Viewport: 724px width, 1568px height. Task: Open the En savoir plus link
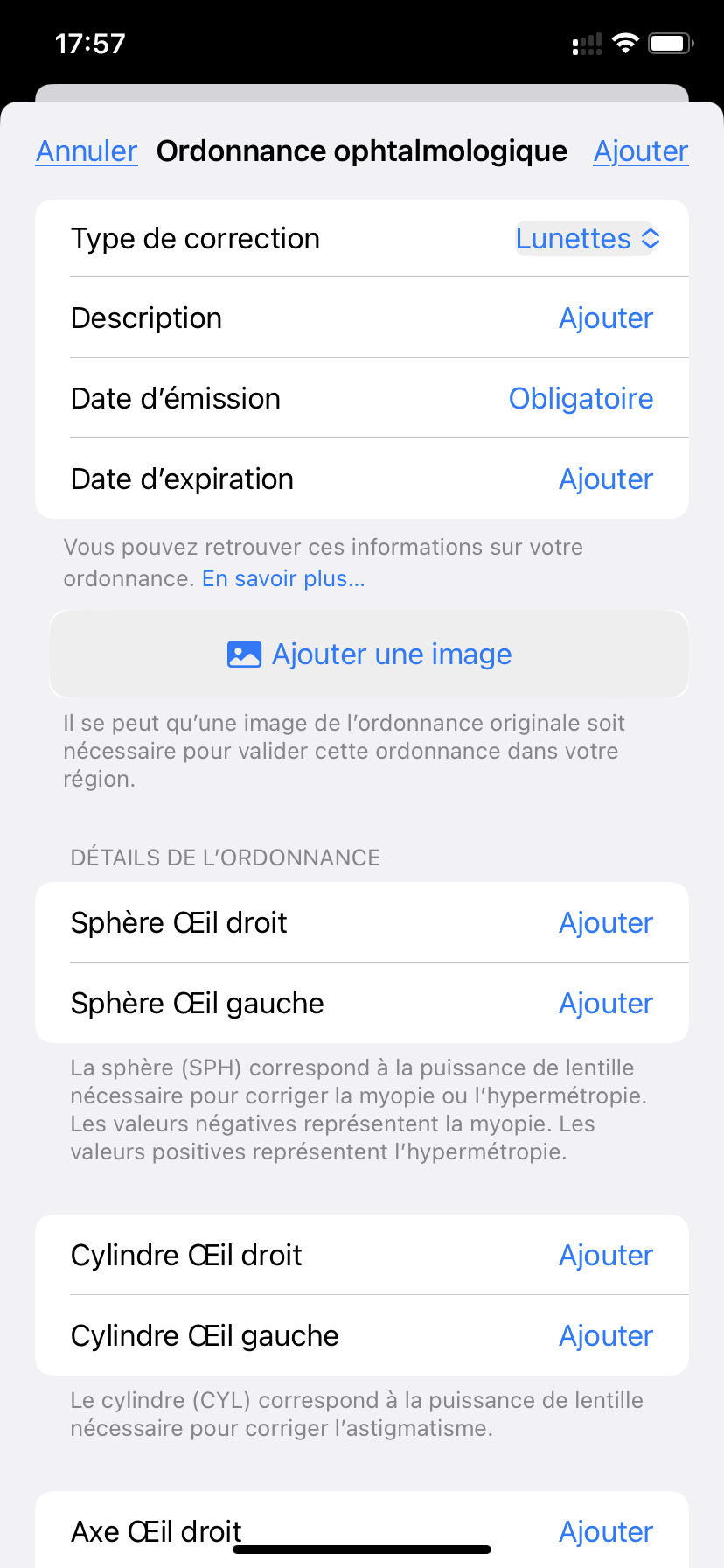283,578
